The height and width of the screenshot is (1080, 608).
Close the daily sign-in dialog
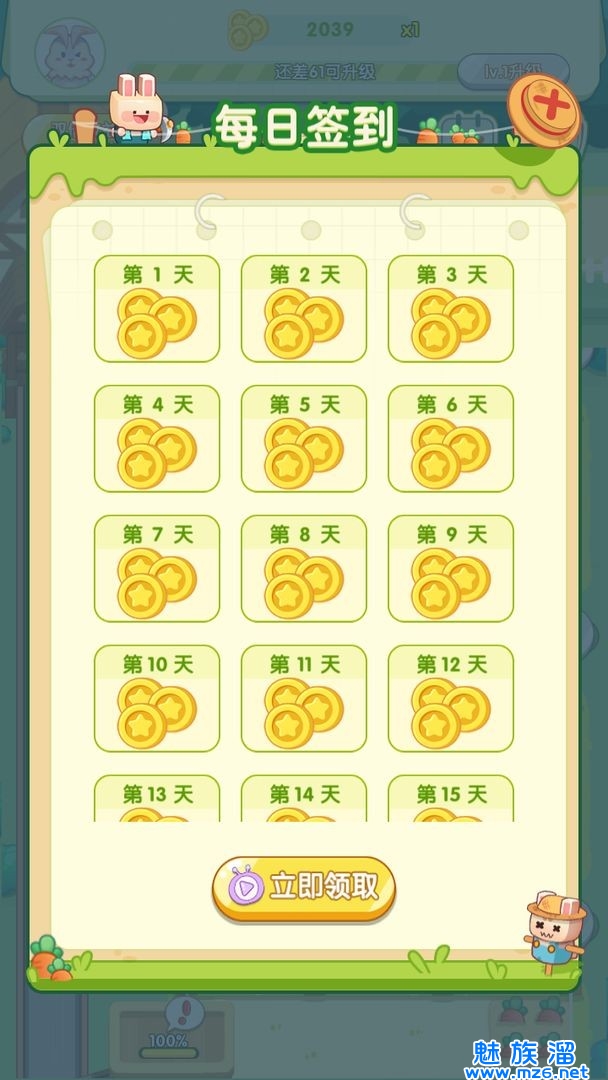(x=544, y=108)
